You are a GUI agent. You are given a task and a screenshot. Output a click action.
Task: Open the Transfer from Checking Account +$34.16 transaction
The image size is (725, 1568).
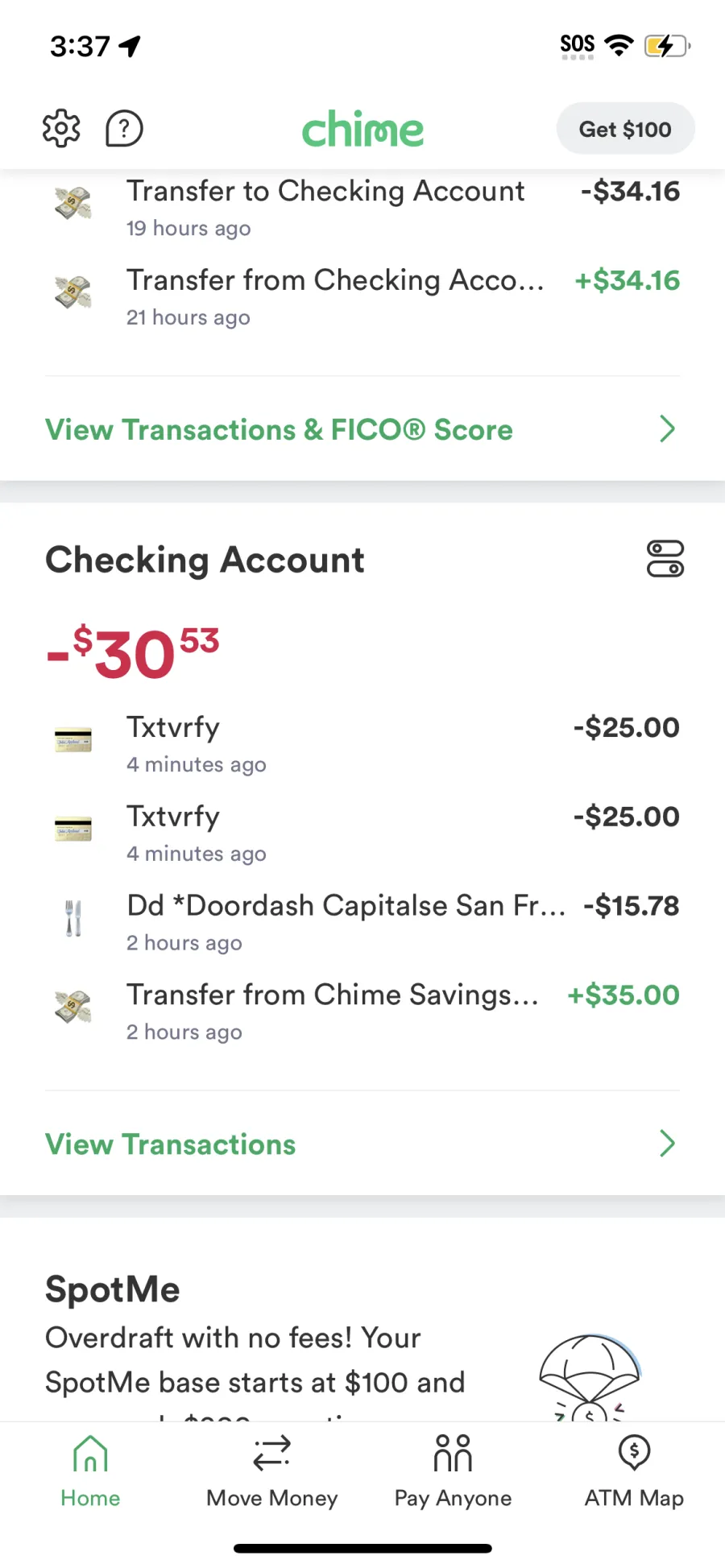[362, 297]
